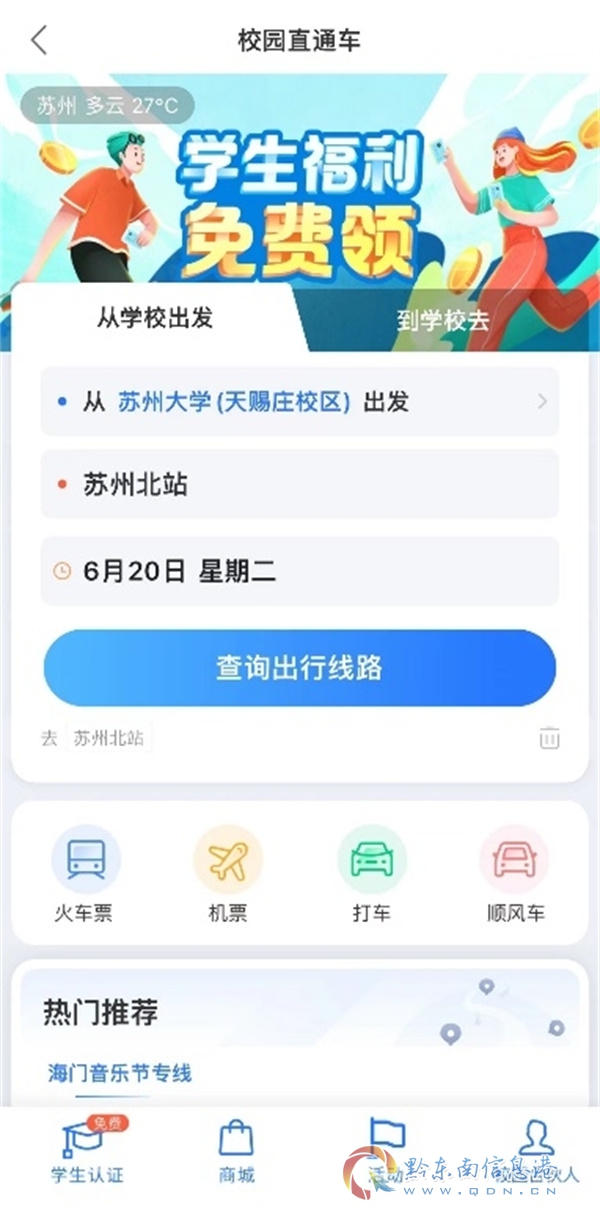Edit the destination field 苏州北站
600x1223 pixels.
click(x=299, y=485)
